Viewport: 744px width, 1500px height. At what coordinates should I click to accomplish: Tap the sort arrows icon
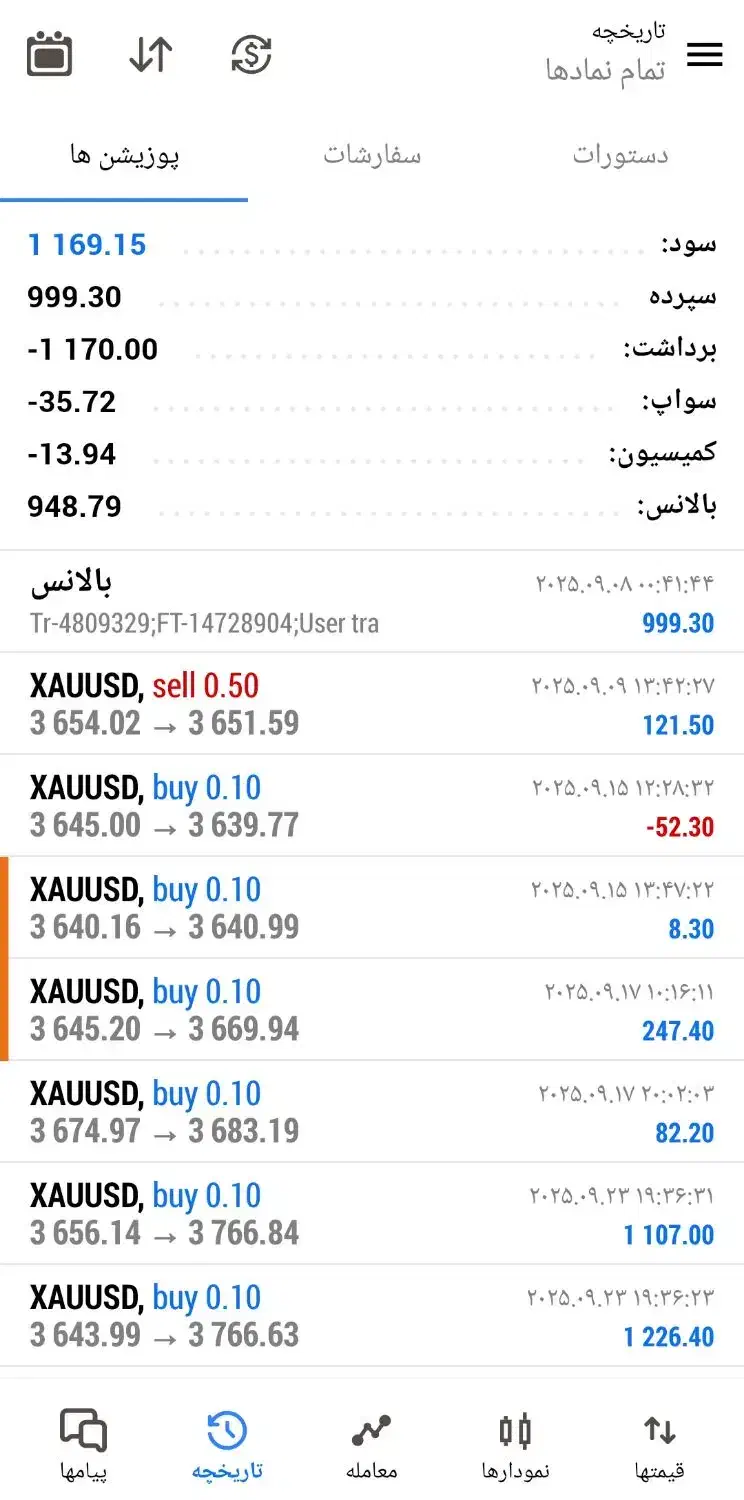[151, 54]
